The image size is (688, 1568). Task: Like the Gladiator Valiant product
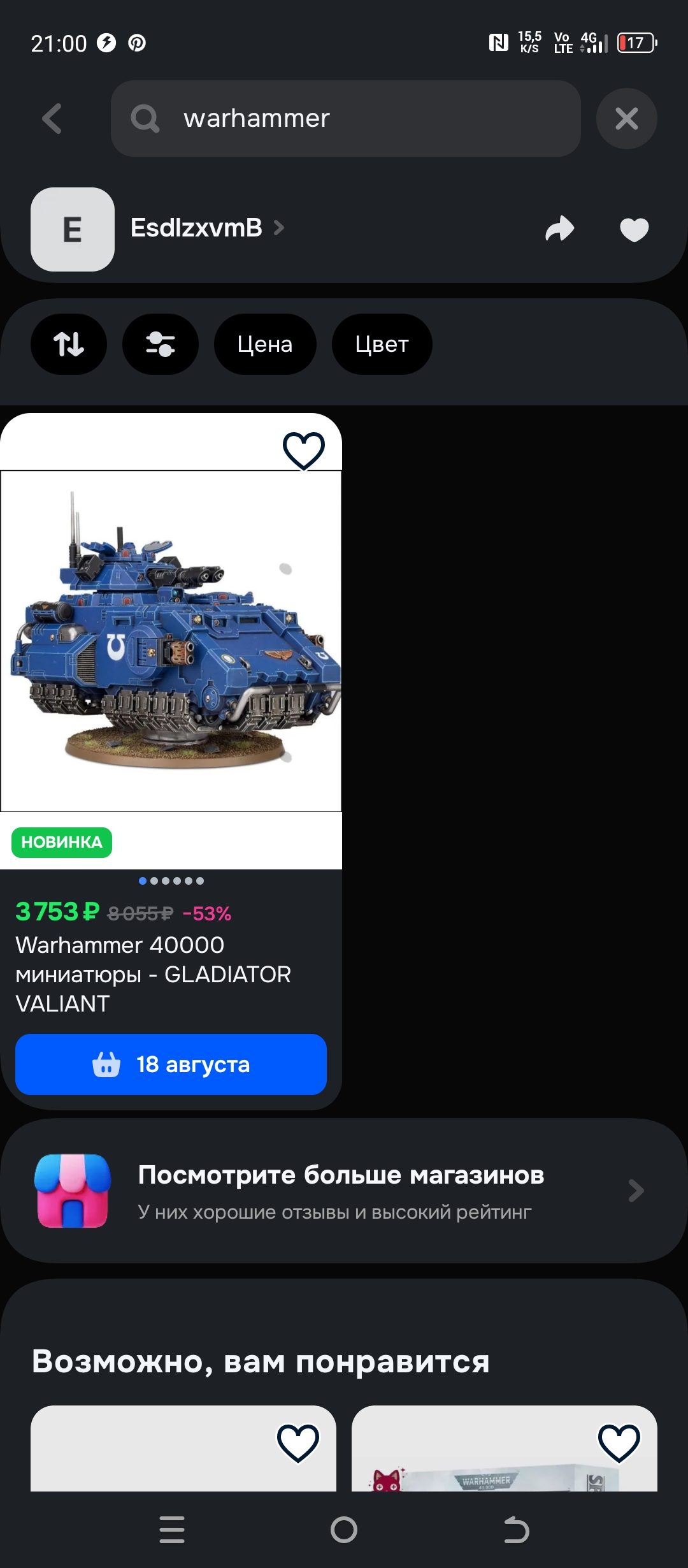304,450
